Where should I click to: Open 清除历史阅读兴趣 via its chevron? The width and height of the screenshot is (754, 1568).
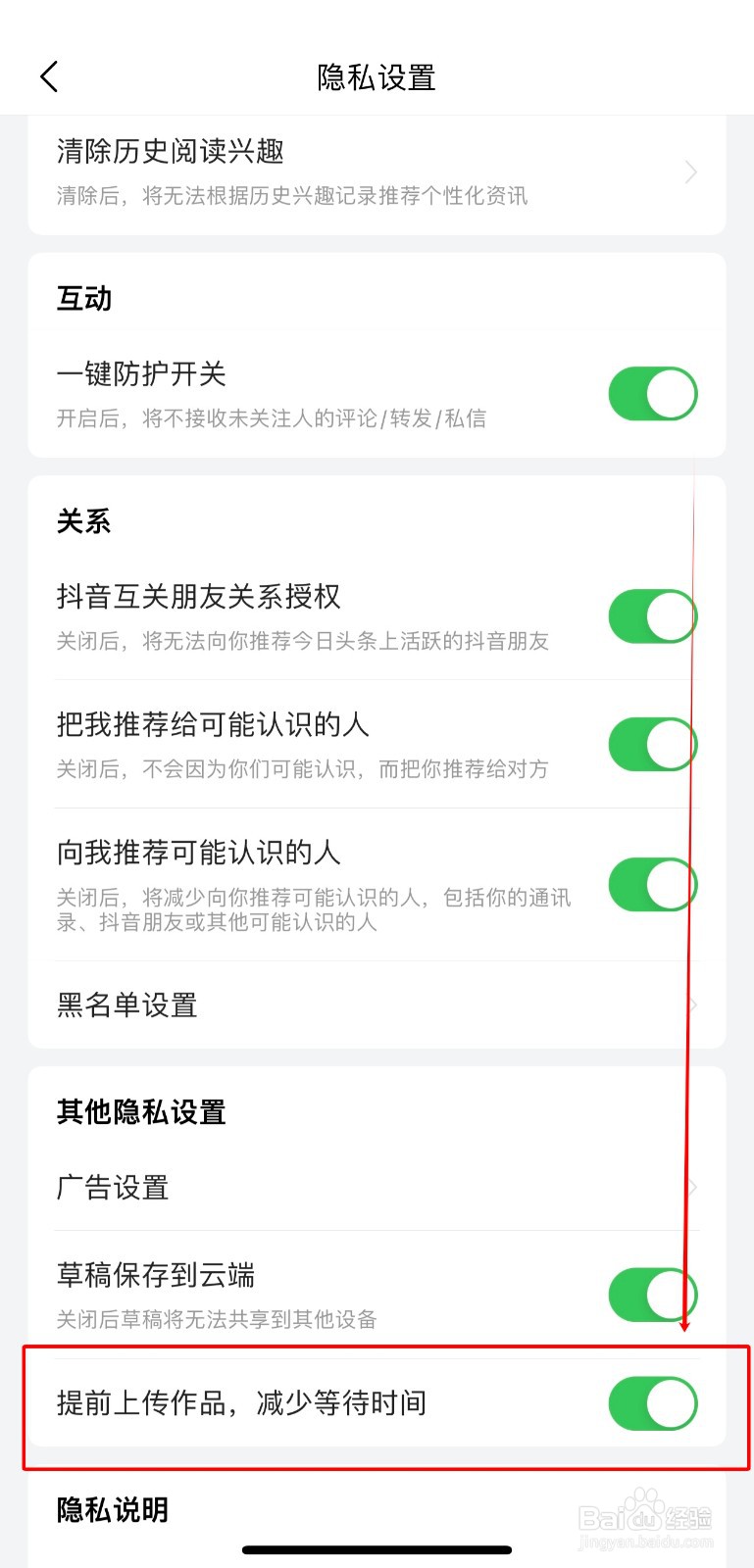pyautogui.click(x=689, y=171)
